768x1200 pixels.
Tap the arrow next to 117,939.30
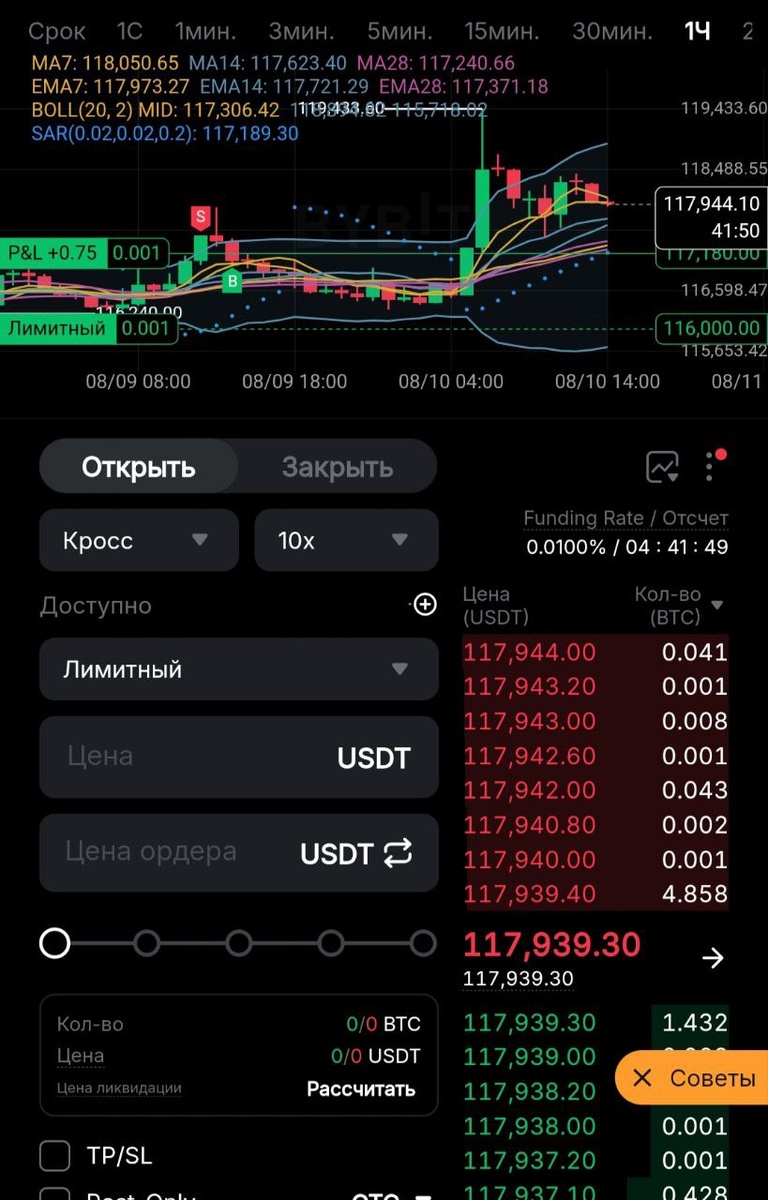pyautogui.click(x=712, y=958)
